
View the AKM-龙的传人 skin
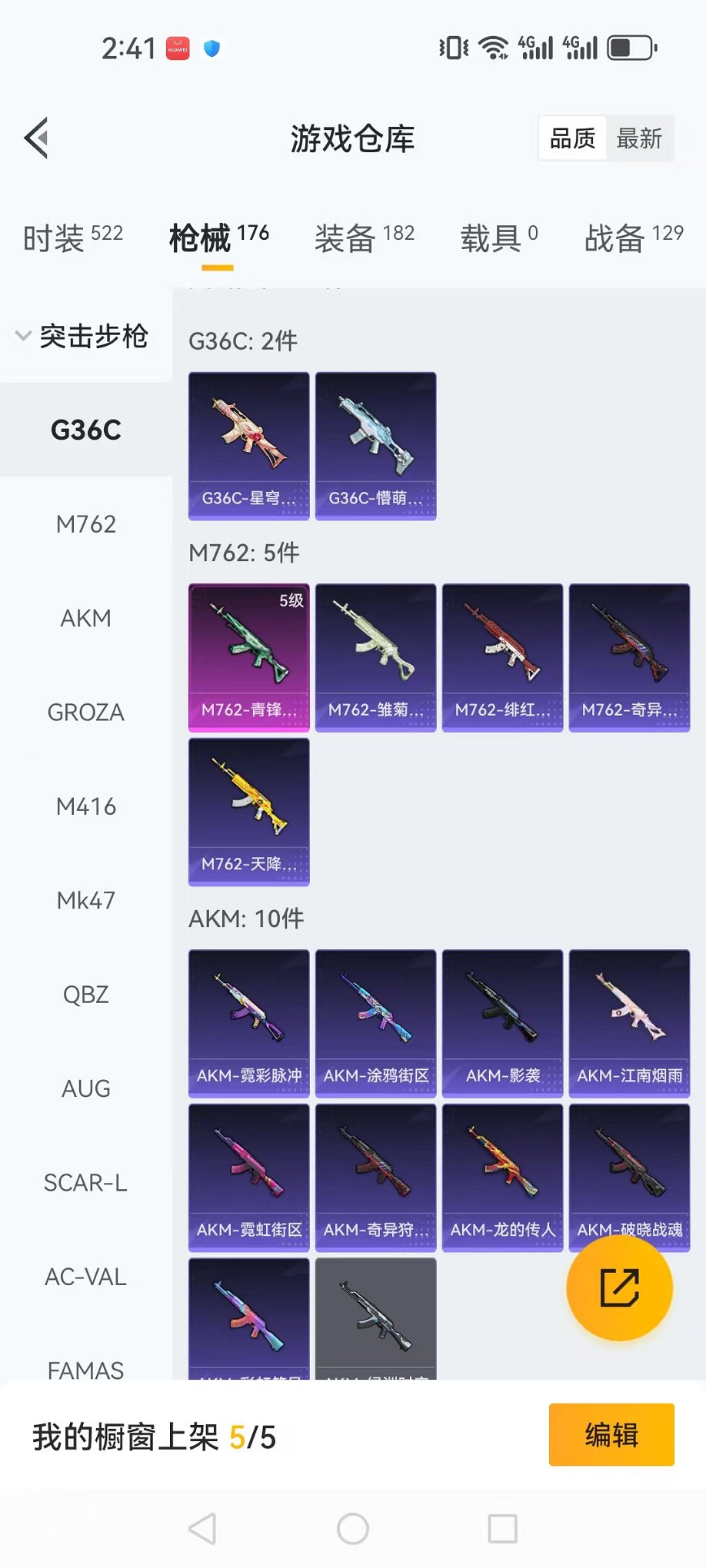pyautogui.click(x=503, y=1178)
